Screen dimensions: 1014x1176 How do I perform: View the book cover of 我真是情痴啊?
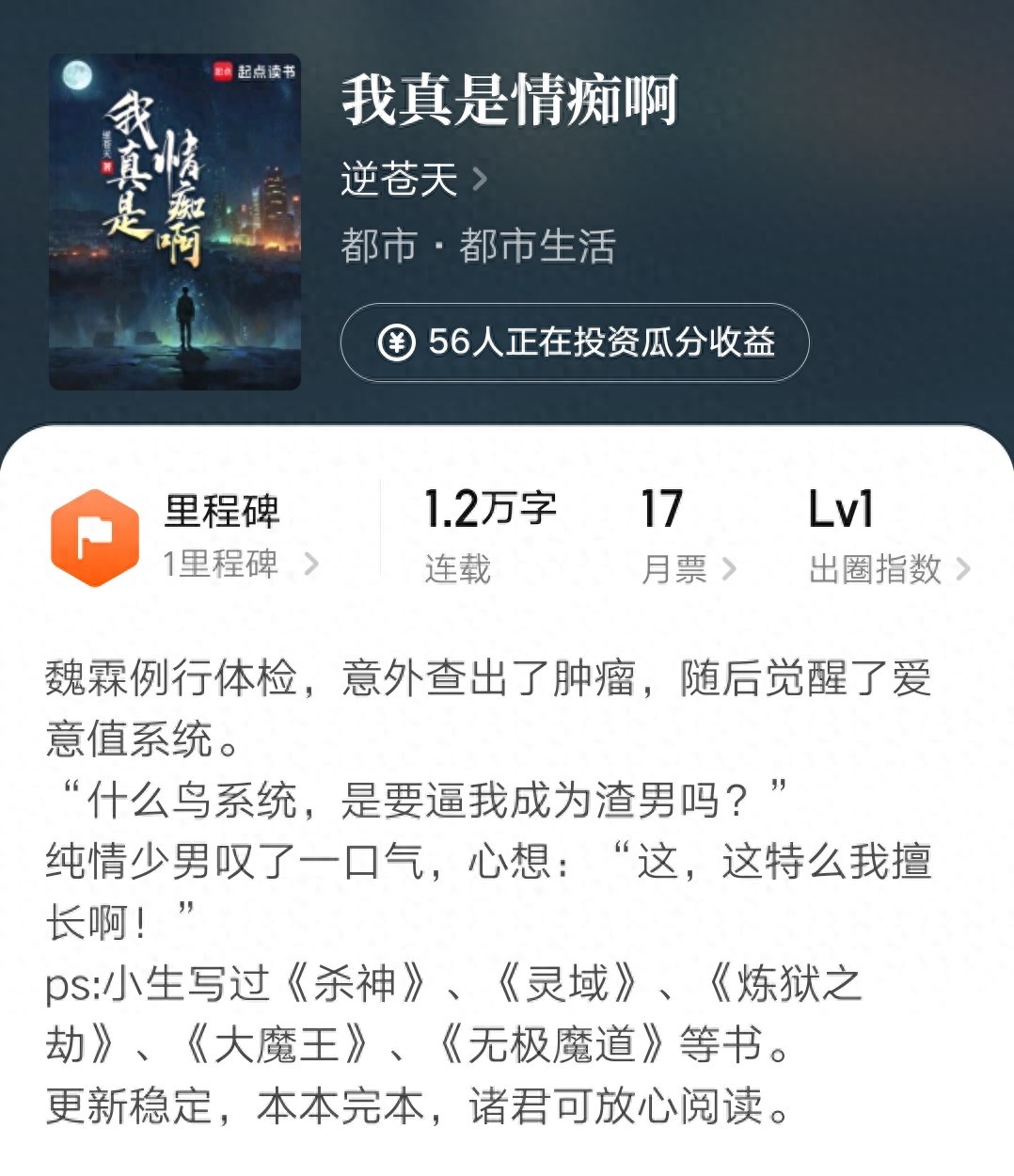[175, 222]
